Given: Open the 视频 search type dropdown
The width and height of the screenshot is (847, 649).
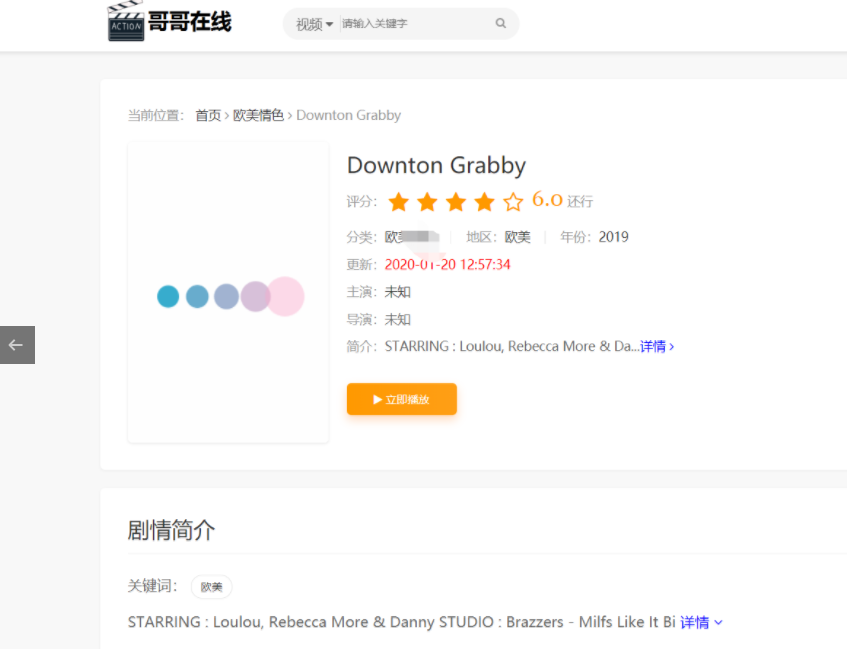Looking at the screenshot, I should [x=314, y=24].
